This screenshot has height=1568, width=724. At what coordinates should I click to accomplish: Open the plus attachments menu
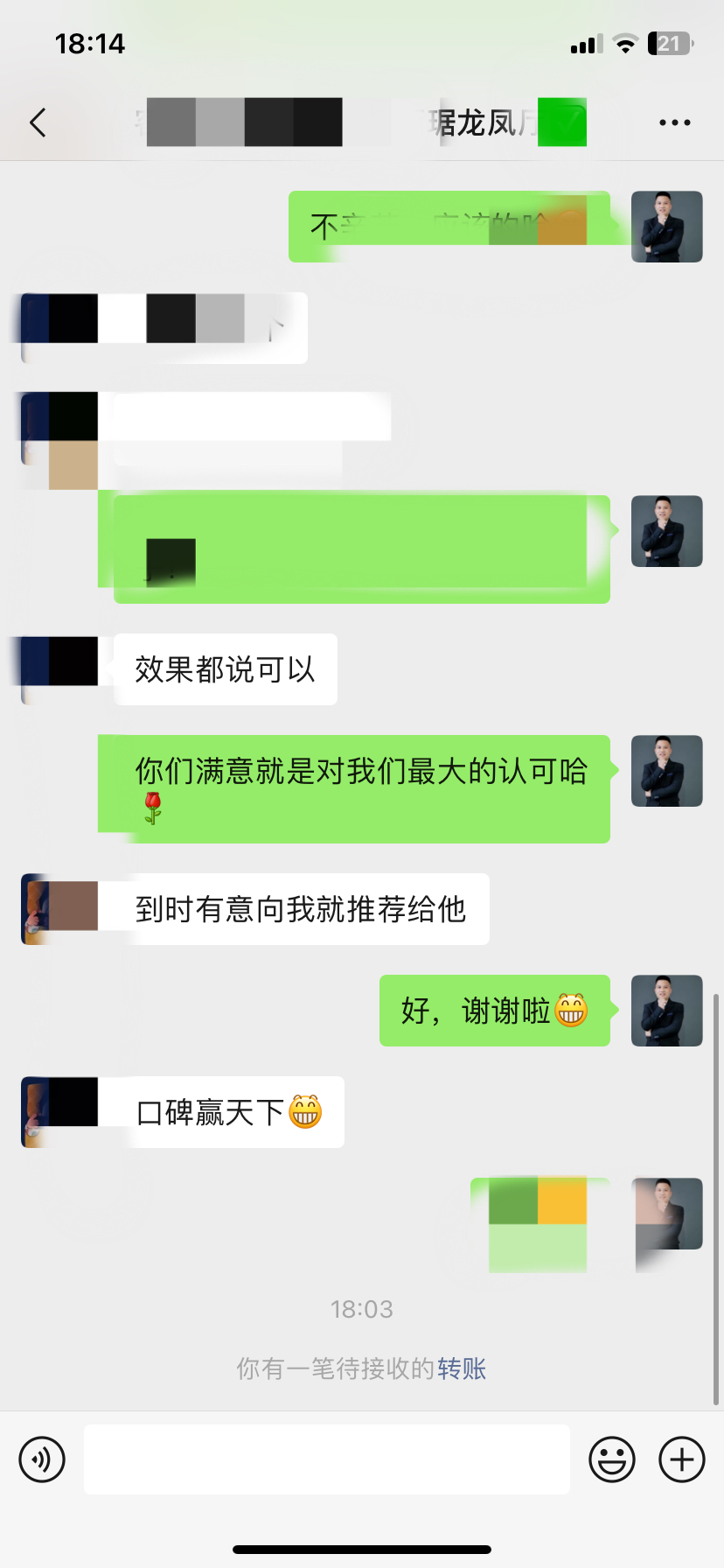pyautogui.click(x=681, y=1459)
